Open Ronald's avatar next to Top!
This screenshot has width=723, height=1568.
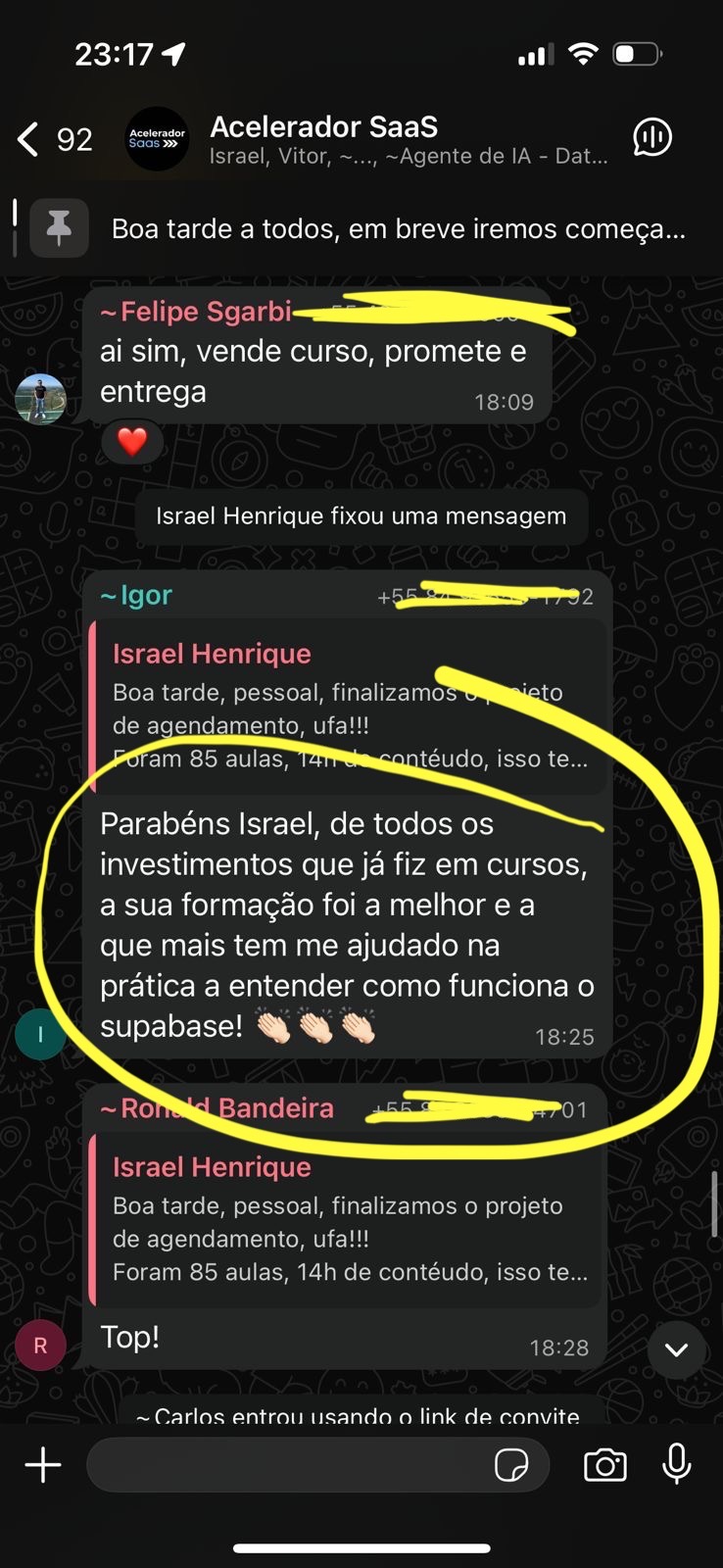[40, 1346]
